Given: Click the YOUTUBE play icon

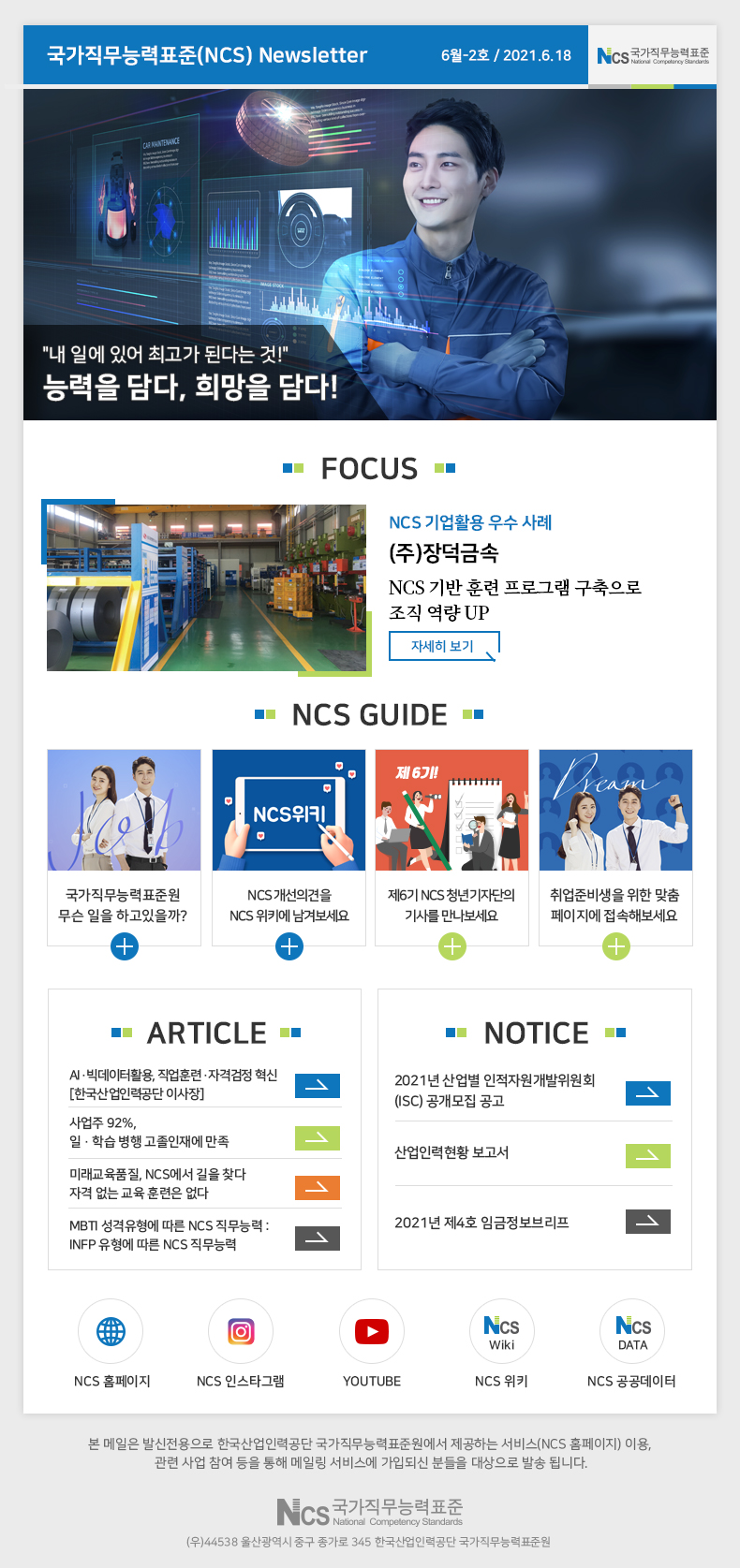Looking at the screenshot, I should click(371, 1331).
